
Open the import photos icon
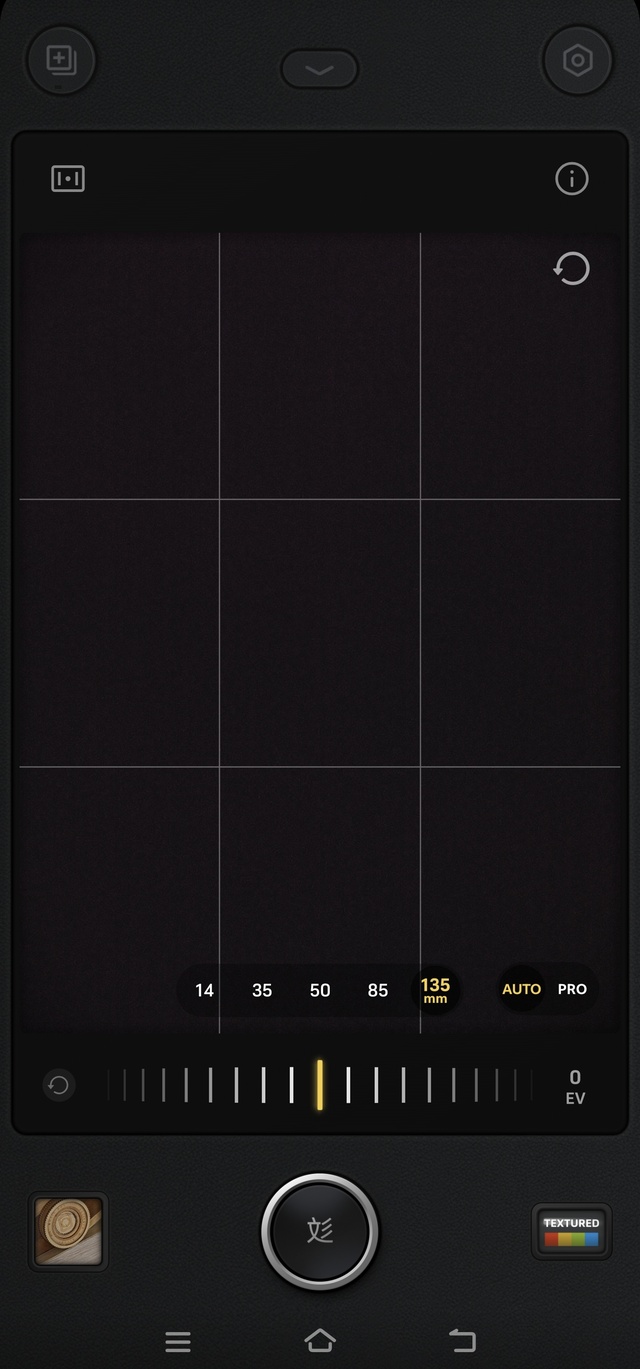click(x=61, y=60)
